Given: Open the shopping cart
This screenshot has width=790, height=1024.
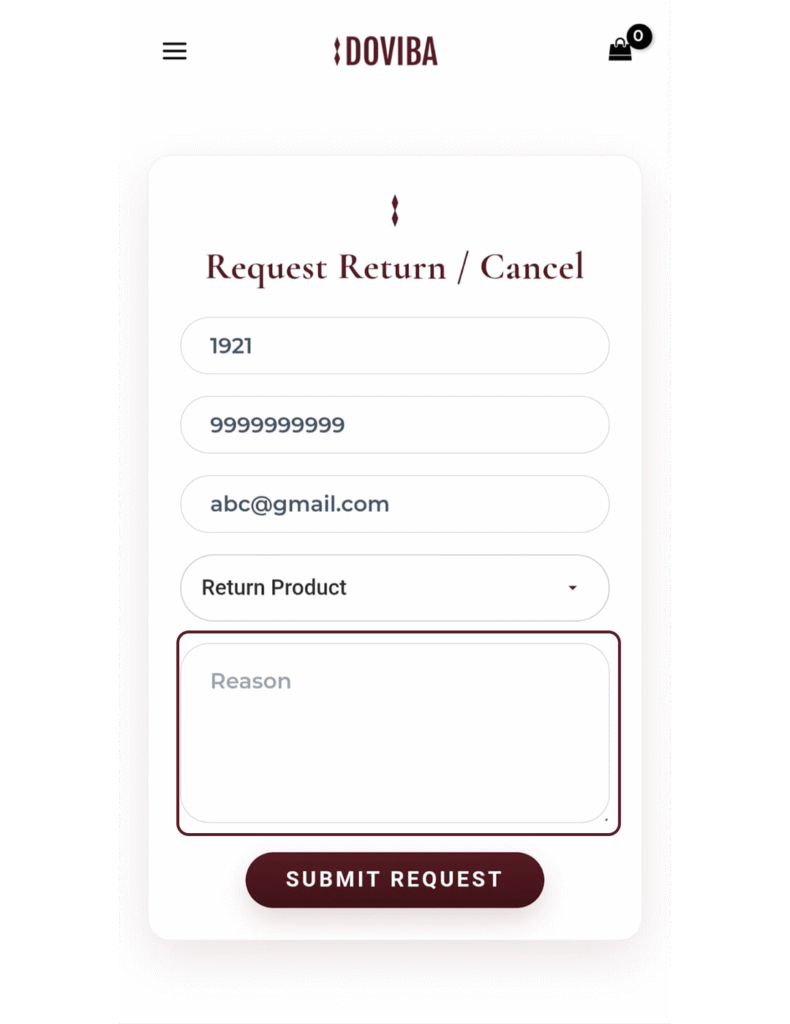Looking at the screenshot, I should pos(621,50).
